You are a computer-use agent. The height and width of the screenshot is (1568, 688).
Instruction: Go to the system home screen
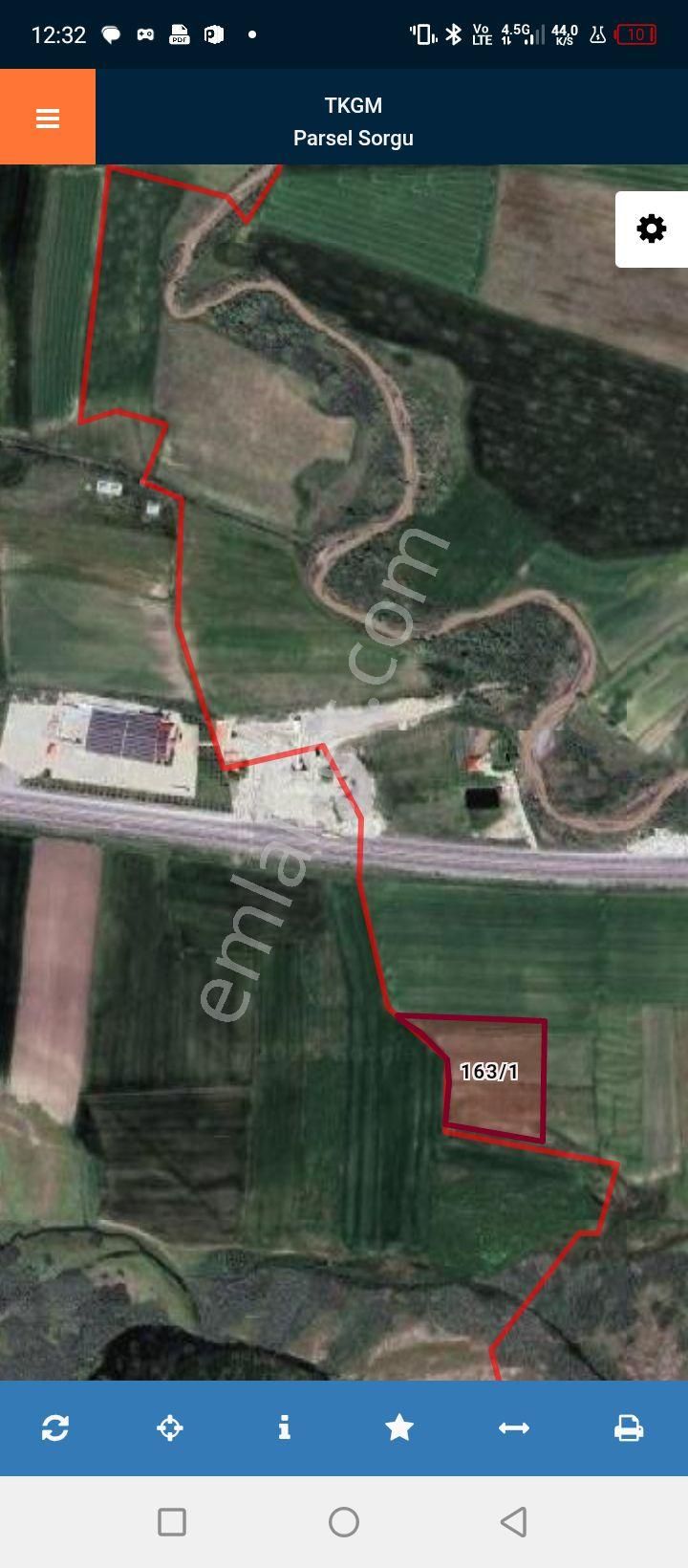pos(344,1521)
